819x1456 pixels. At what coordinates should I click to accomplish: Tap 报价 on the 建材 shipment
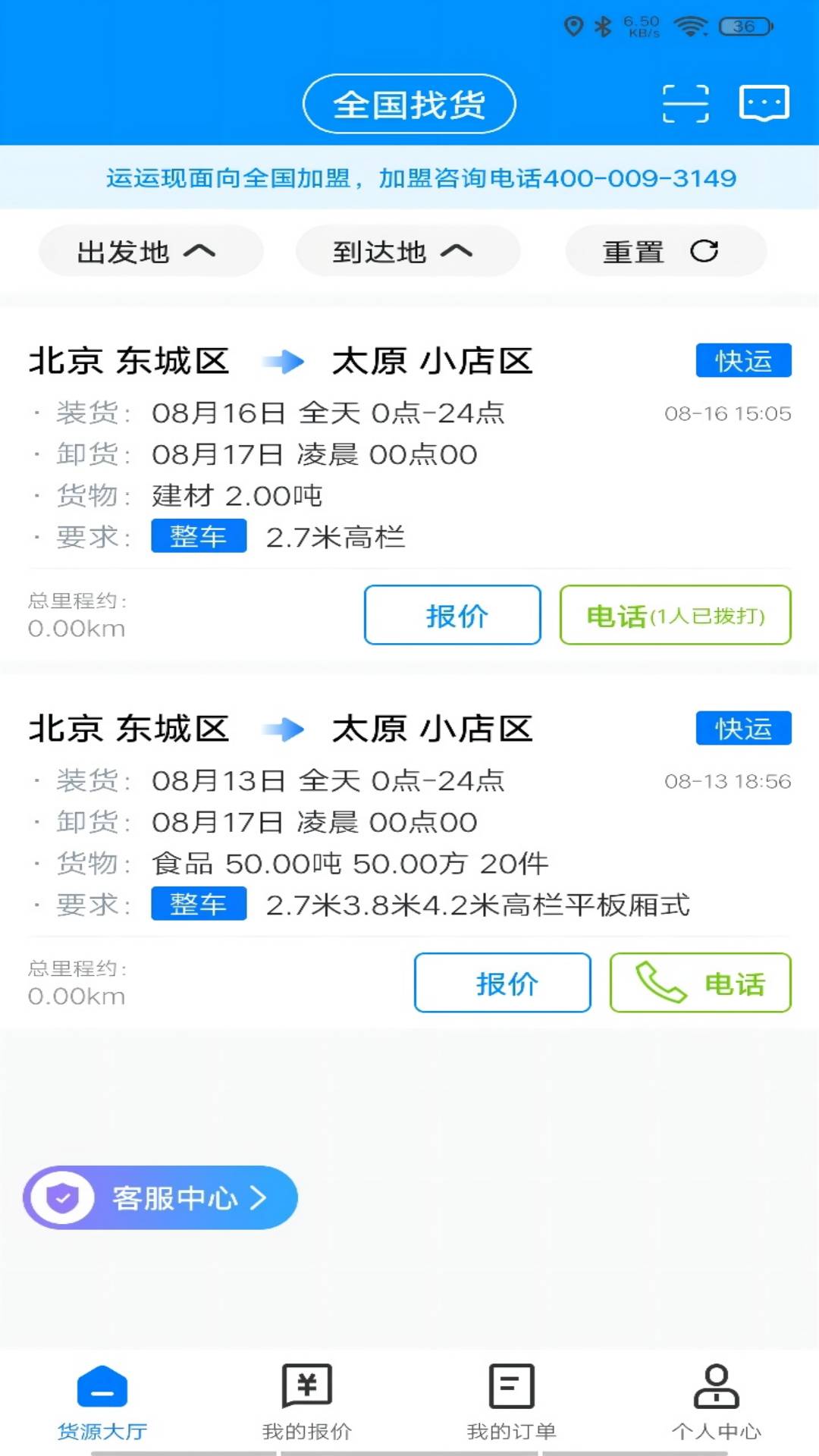click(x=452, y=616)
